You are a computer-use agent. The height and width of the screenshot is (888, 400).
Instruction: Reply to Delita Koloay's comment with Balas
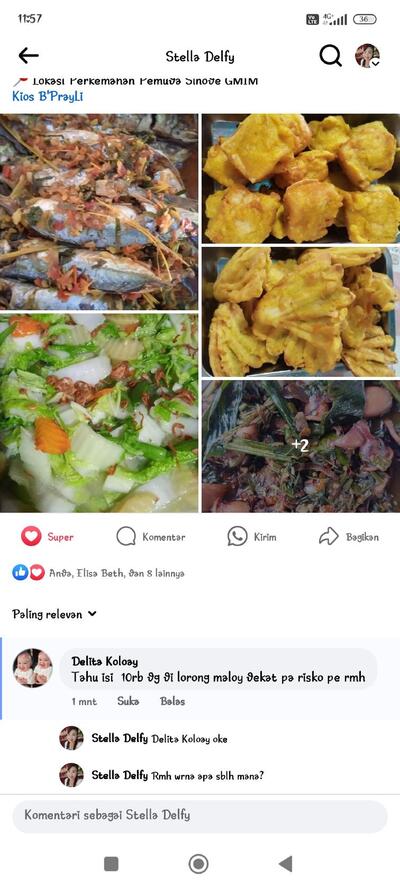tap(172, 701)
